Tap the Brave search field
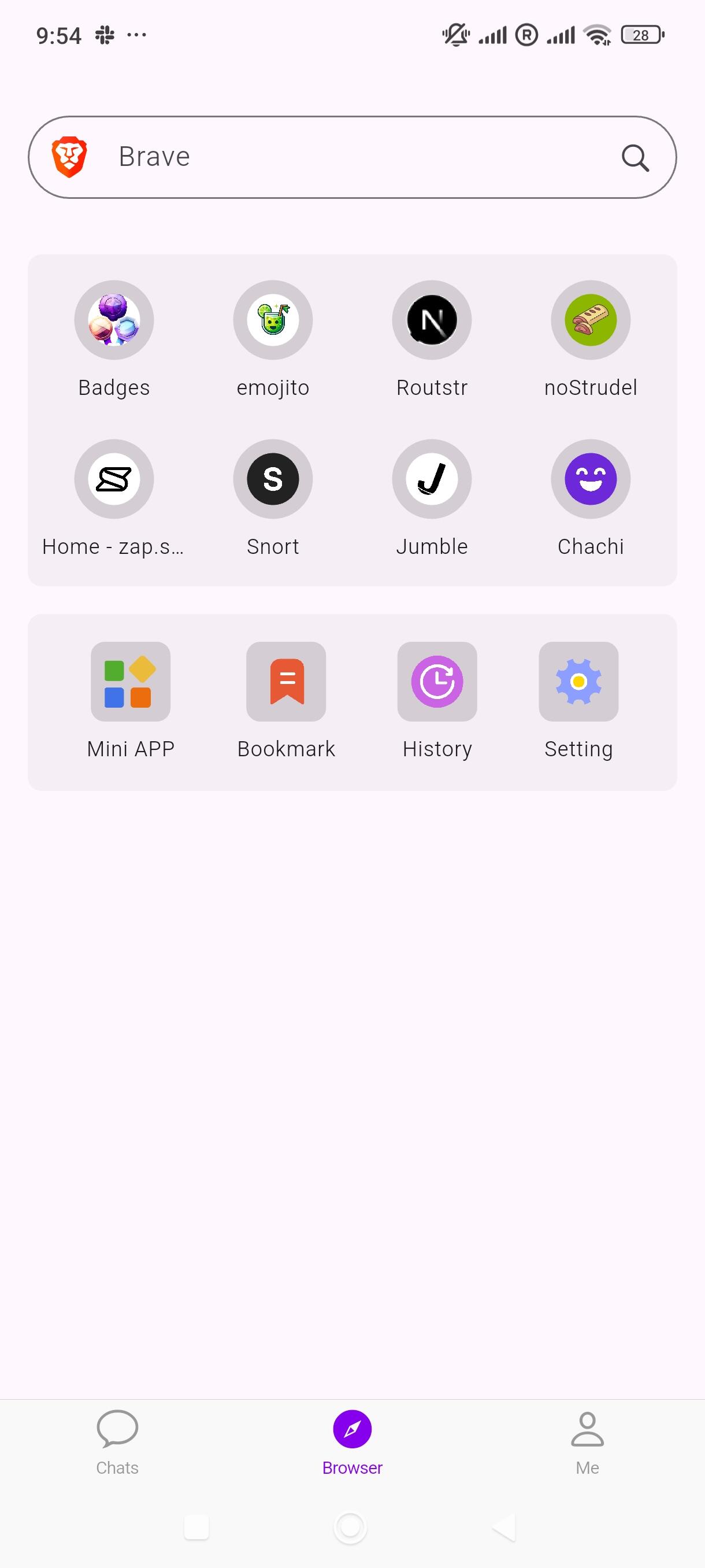705x1568 pixels. [x=352, y=157]
